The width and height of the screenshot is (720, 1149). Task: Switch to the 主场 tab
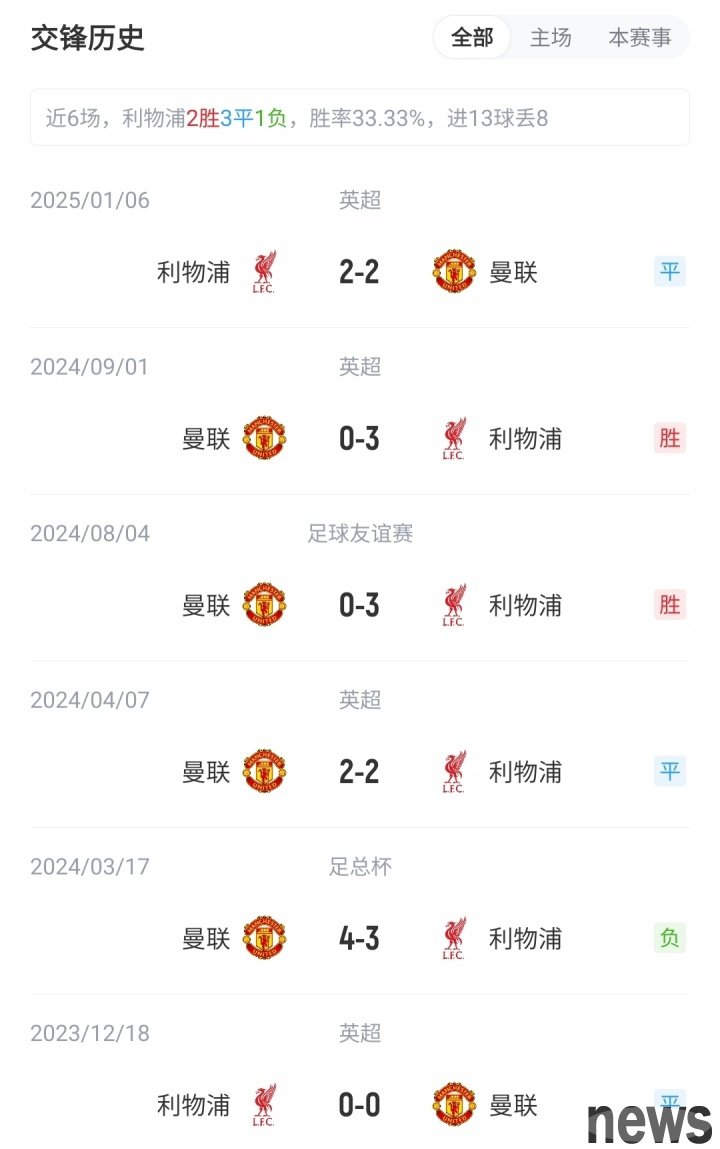pyautogui.click(x=550, y=38)
